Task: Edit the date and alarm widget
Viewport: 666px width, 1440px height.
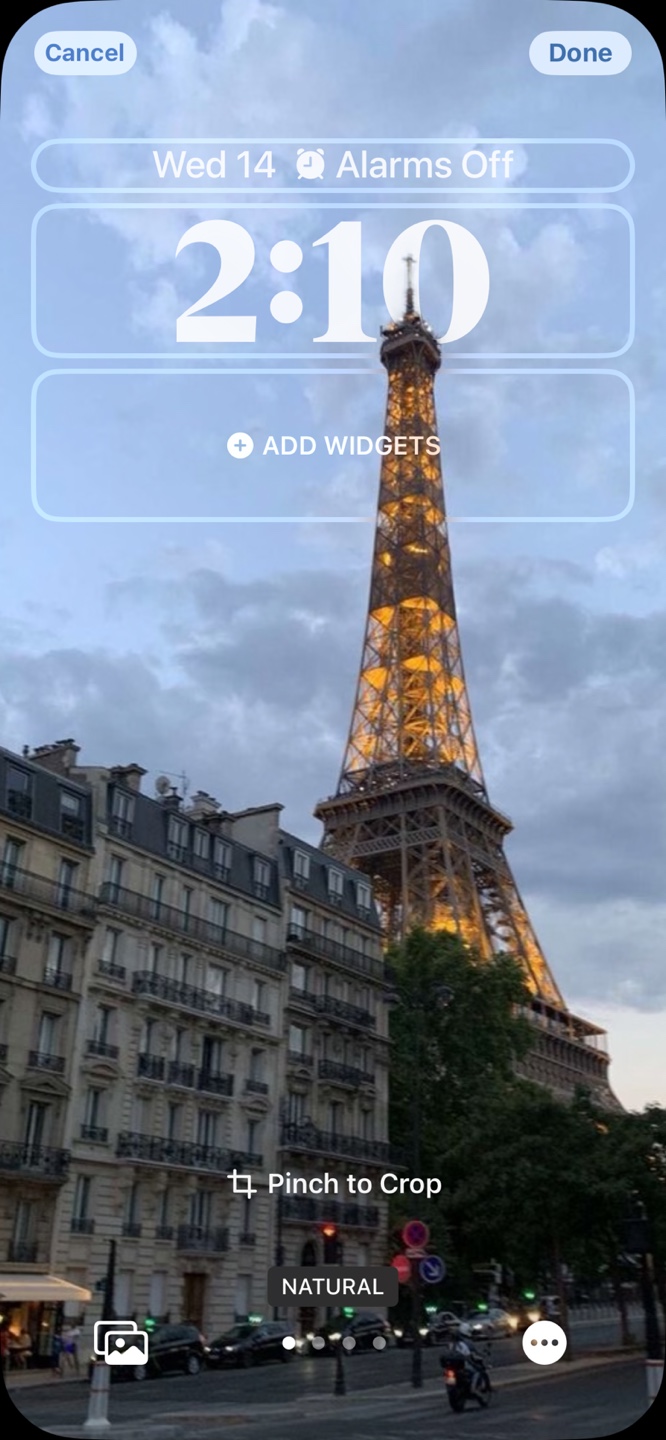Action: point(333,165)
